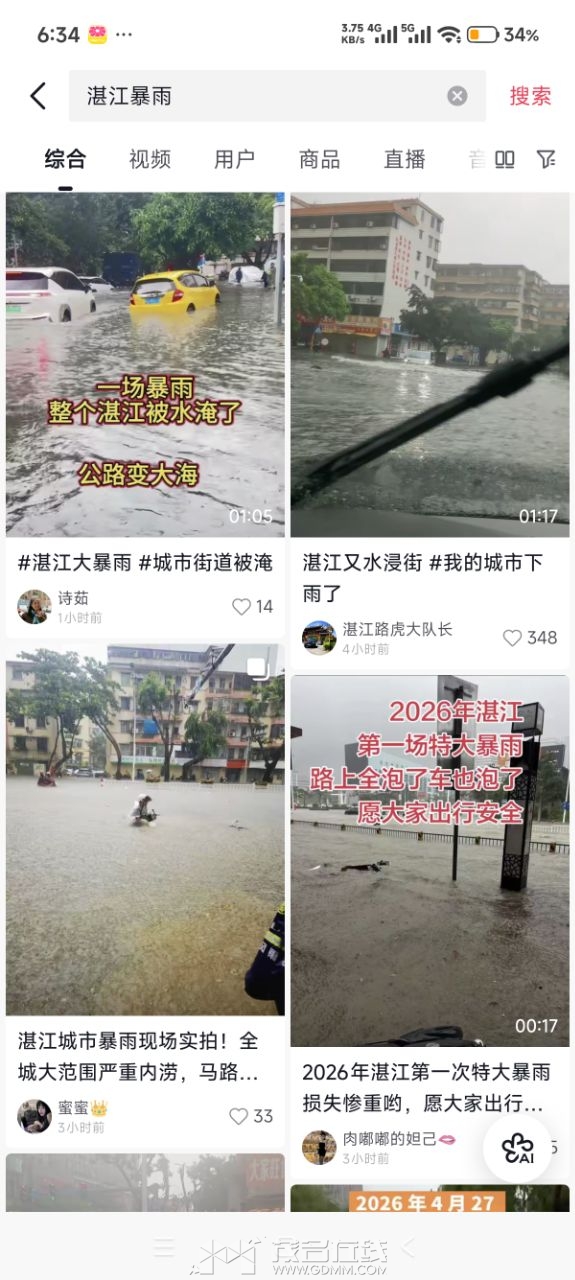Switch to the 视频 tab

pos(150,159)
